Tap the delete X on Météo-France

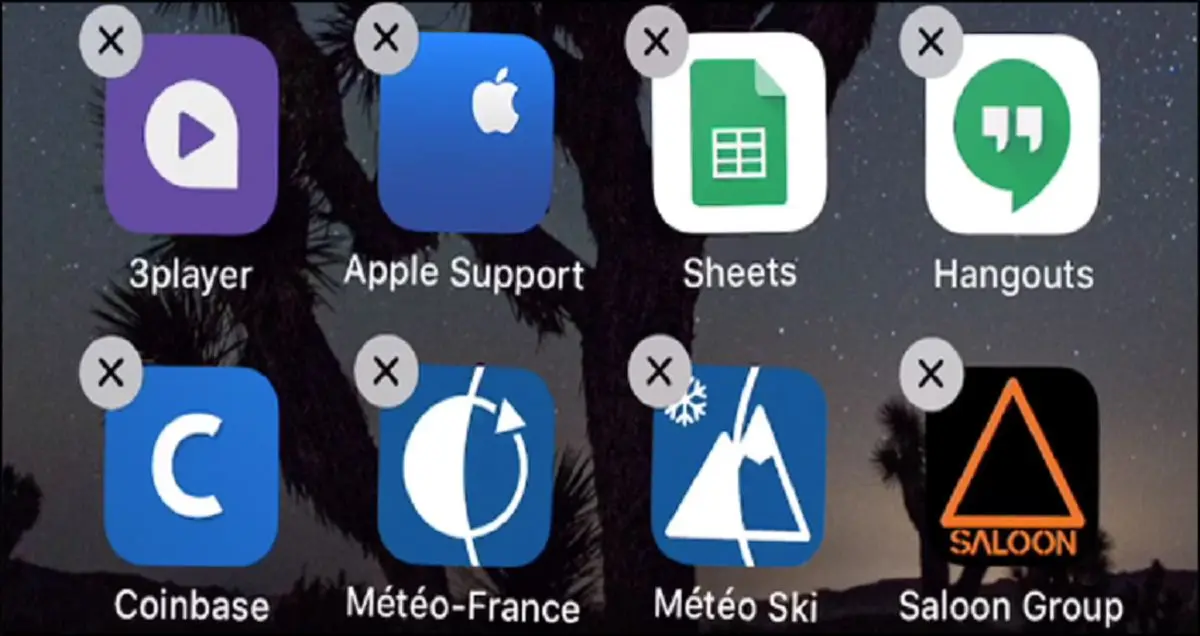385,371
